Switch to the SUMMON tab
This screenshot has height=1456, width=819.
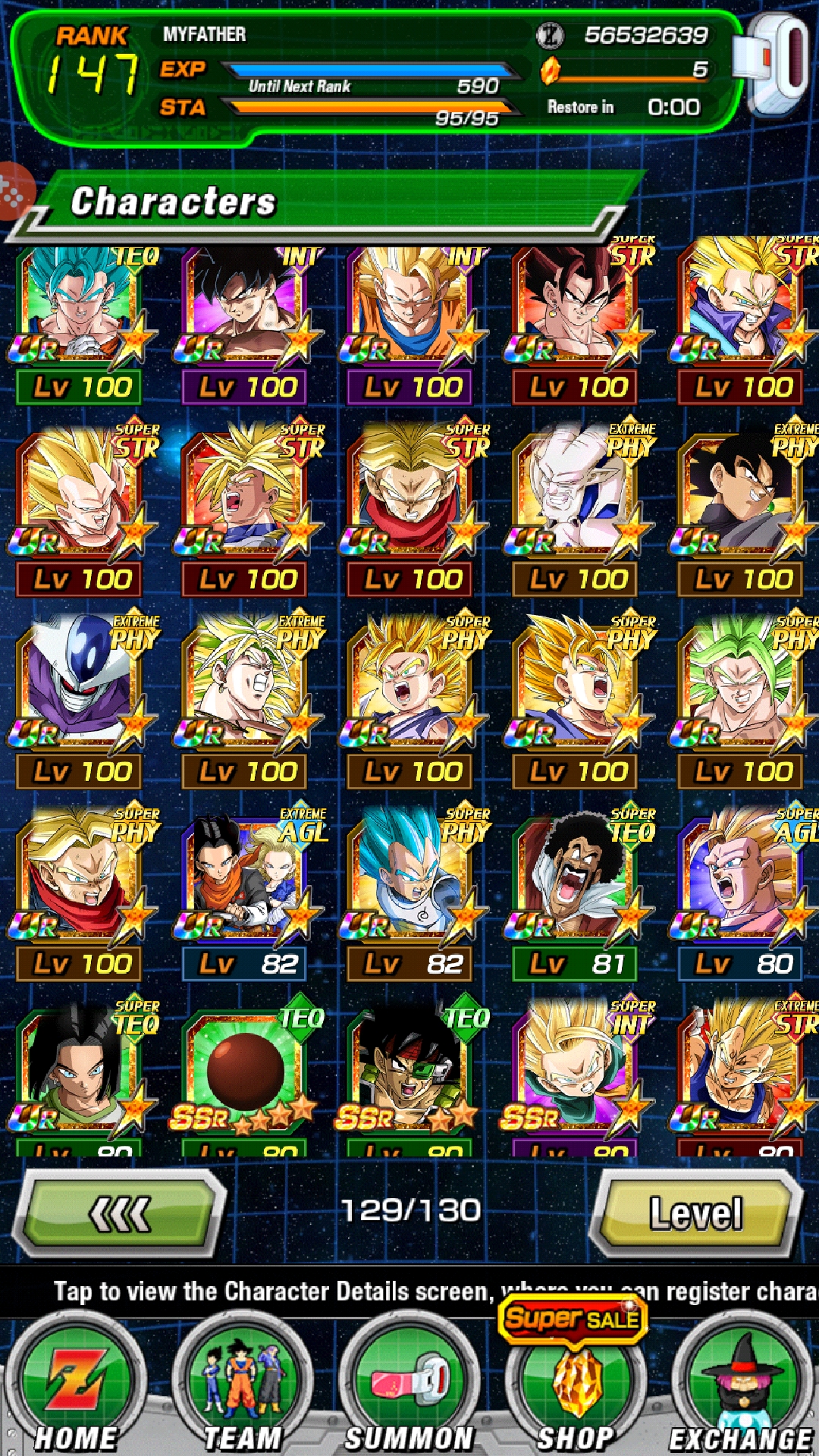[x=409, y=1386]
